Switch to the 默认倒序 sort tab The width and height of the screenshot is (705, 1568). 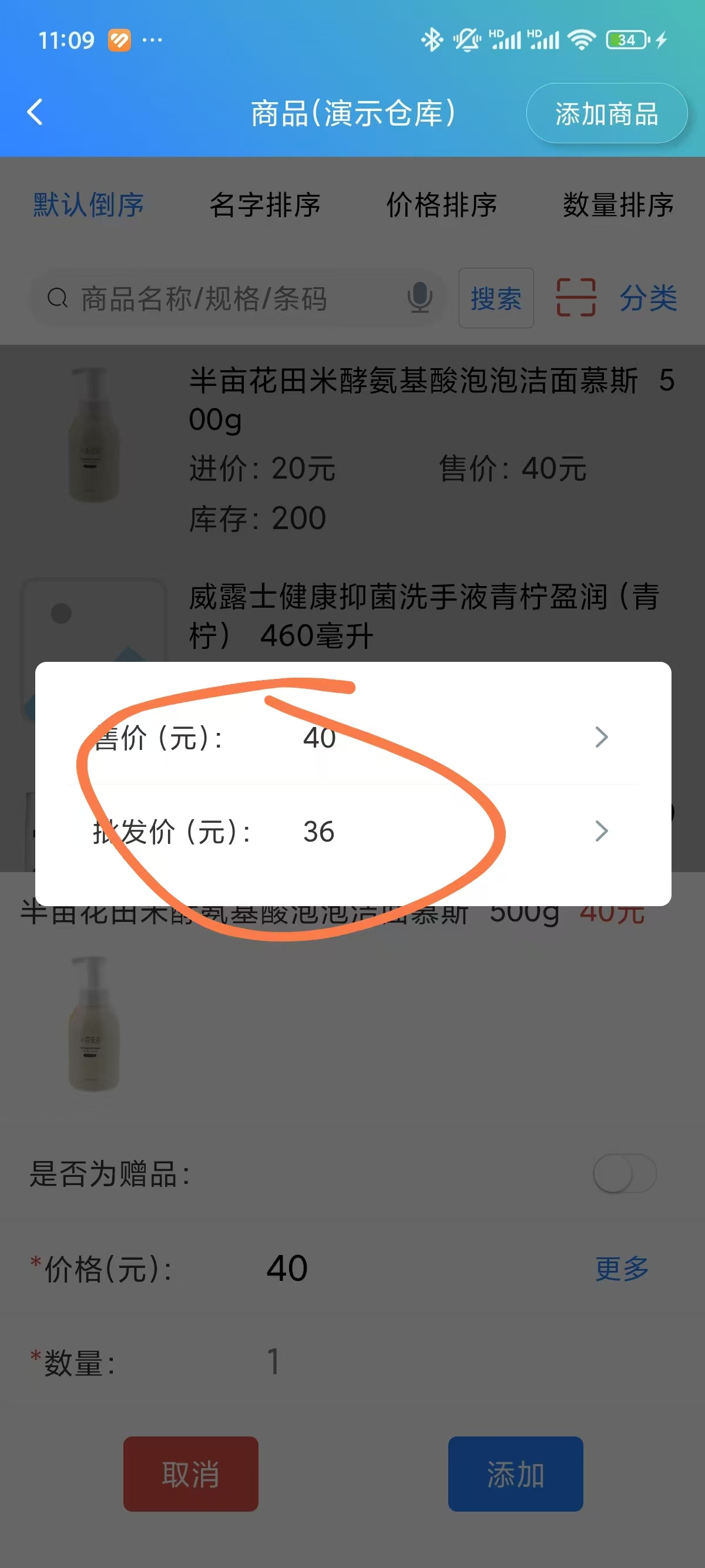88,204
